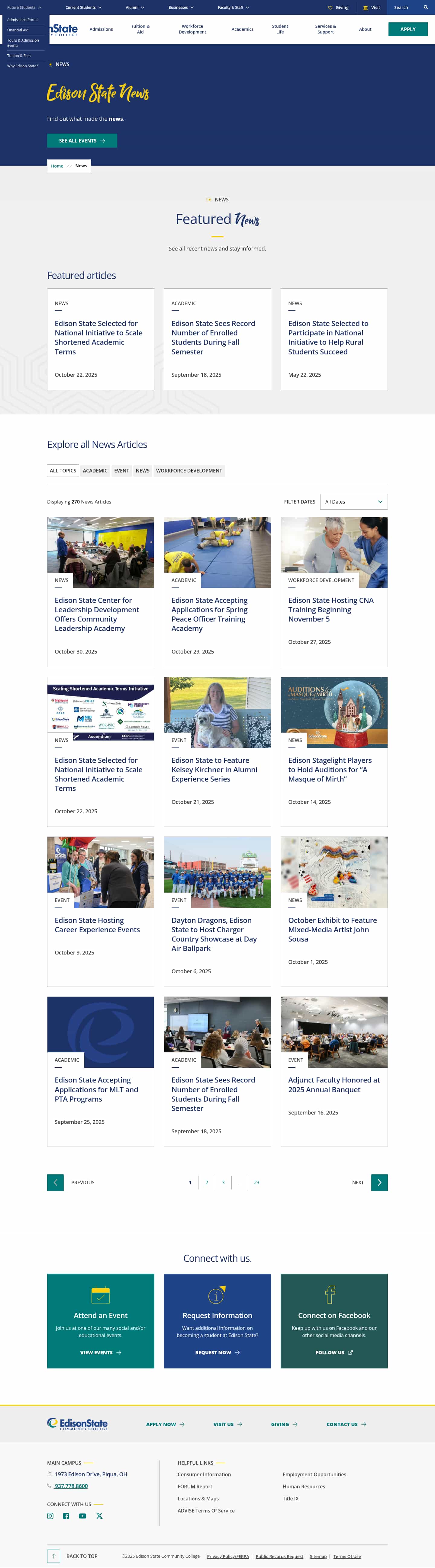Tap View Events in Attend an Event
Image resolution: width=435 pixels, height=1568 pixels.
point(101,1352)
